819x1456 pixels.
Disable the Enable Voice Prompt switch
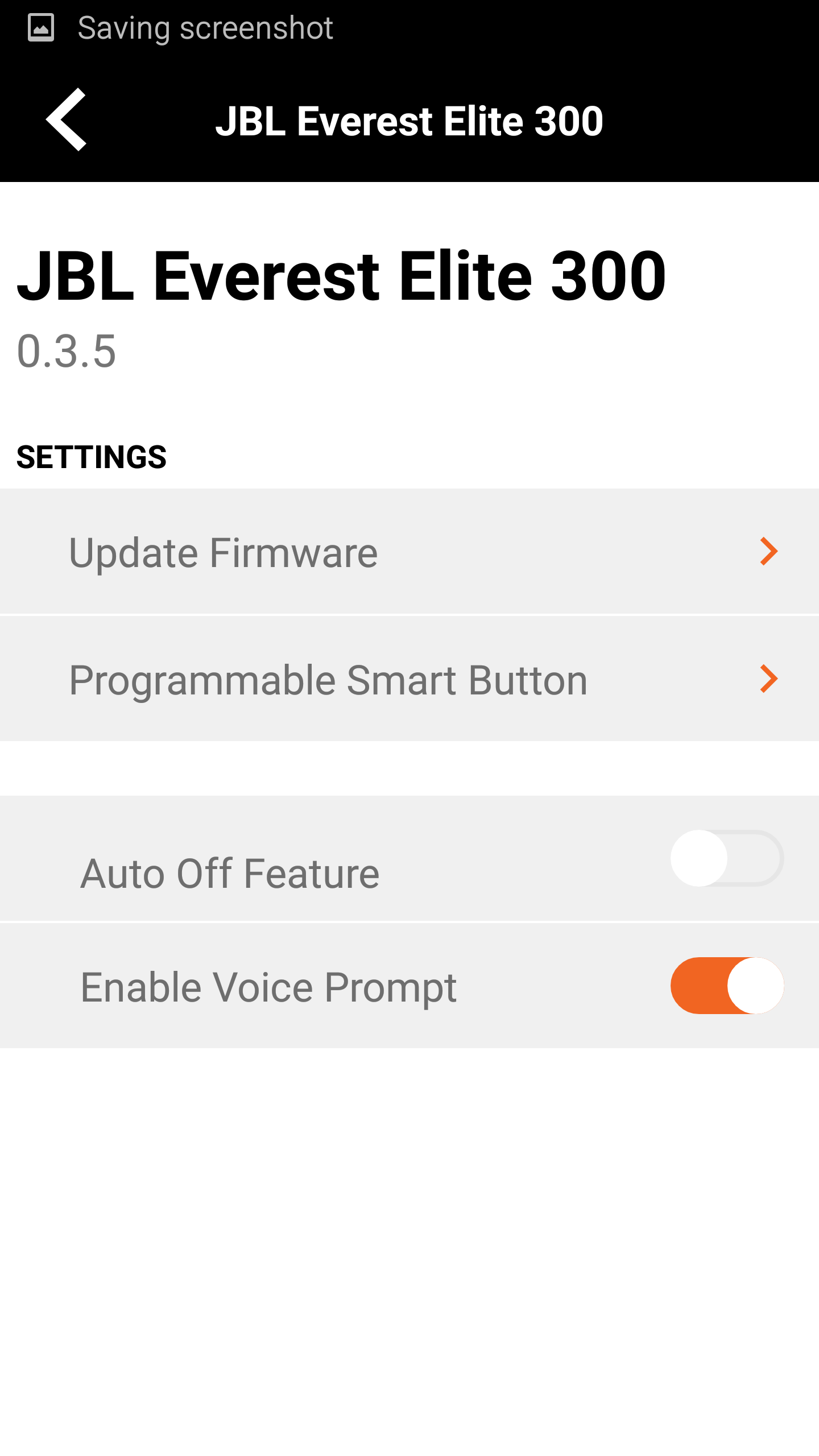727,986
